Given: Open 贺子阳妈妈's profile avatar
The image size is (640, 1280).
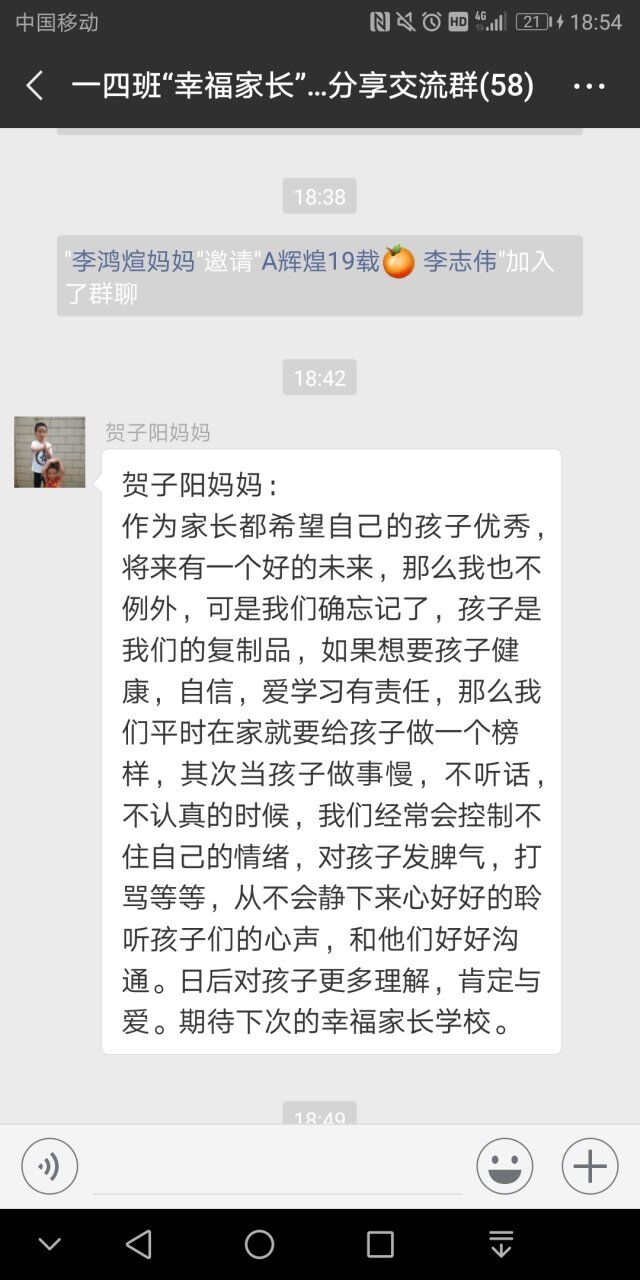Looking at the screenshot, I should click(x=49, y=452).
